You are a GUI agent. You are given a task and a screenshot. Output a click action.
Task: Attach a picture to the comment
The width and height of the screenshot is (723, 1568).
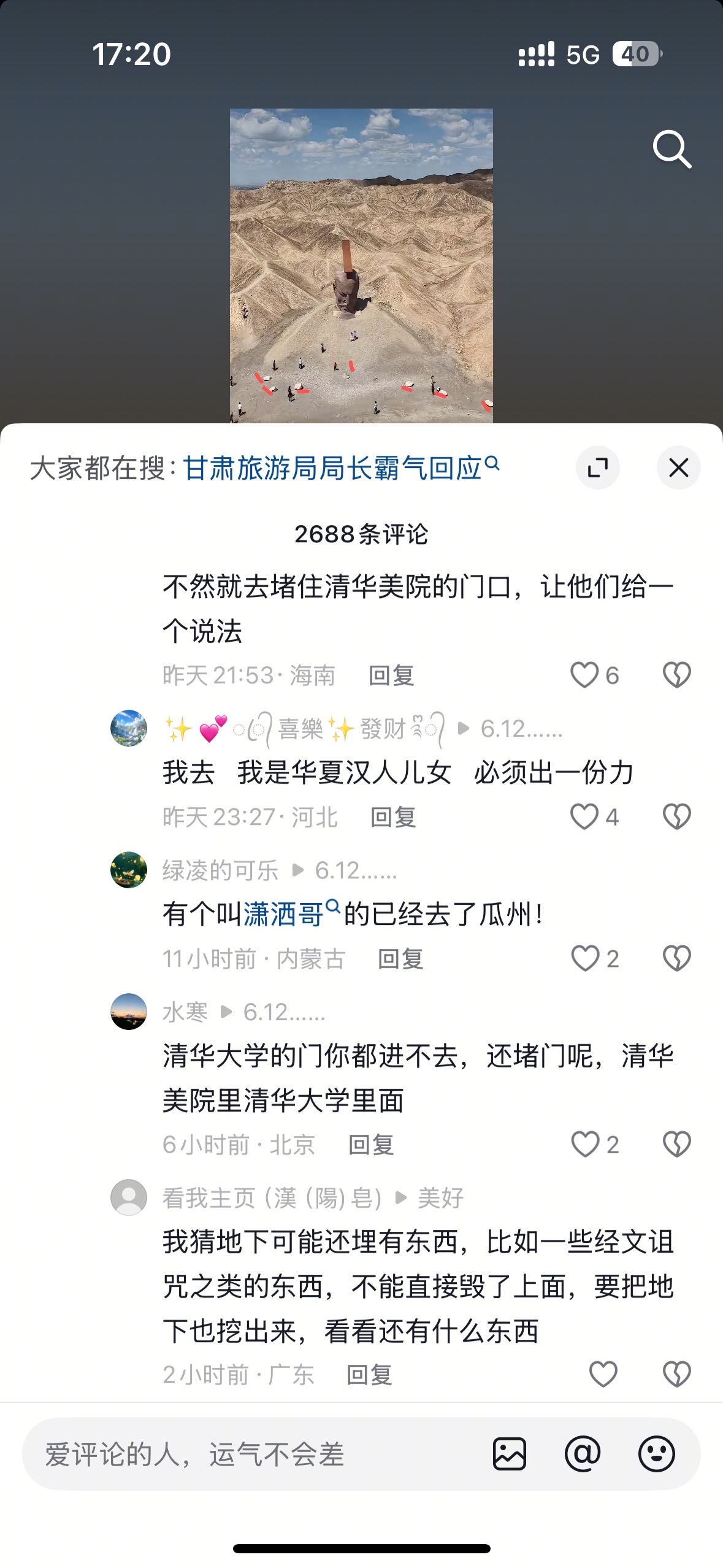510,1454
